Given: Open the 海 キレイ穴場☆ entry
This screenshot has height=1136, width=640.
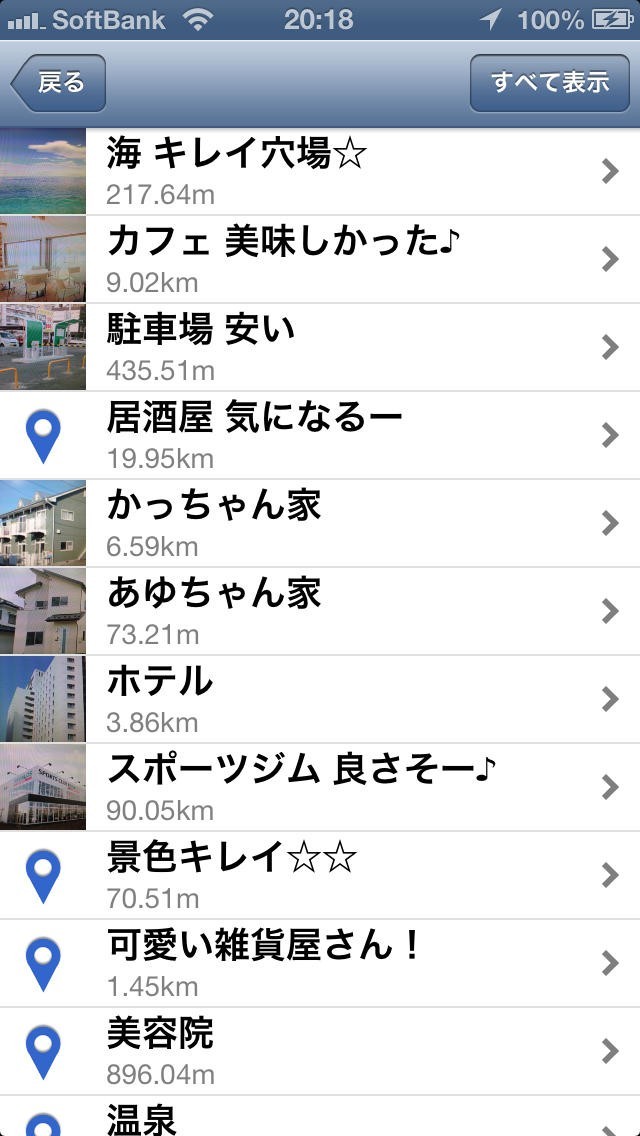Looking at the screenshot, I should tap(320, 172).
